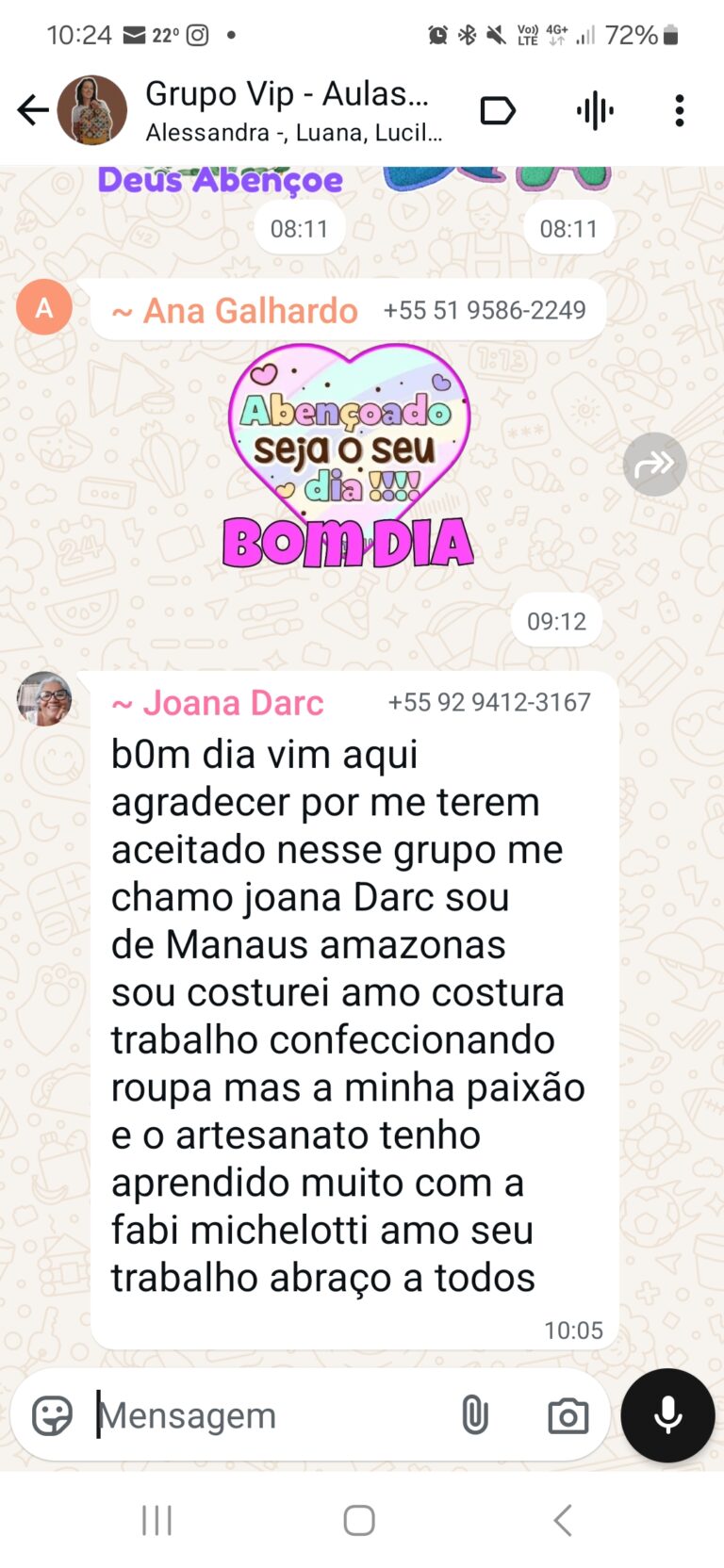This screenshot has width=724, height=1568.
Task: Start a group voice chat
Action: click(x=595, y=111)
